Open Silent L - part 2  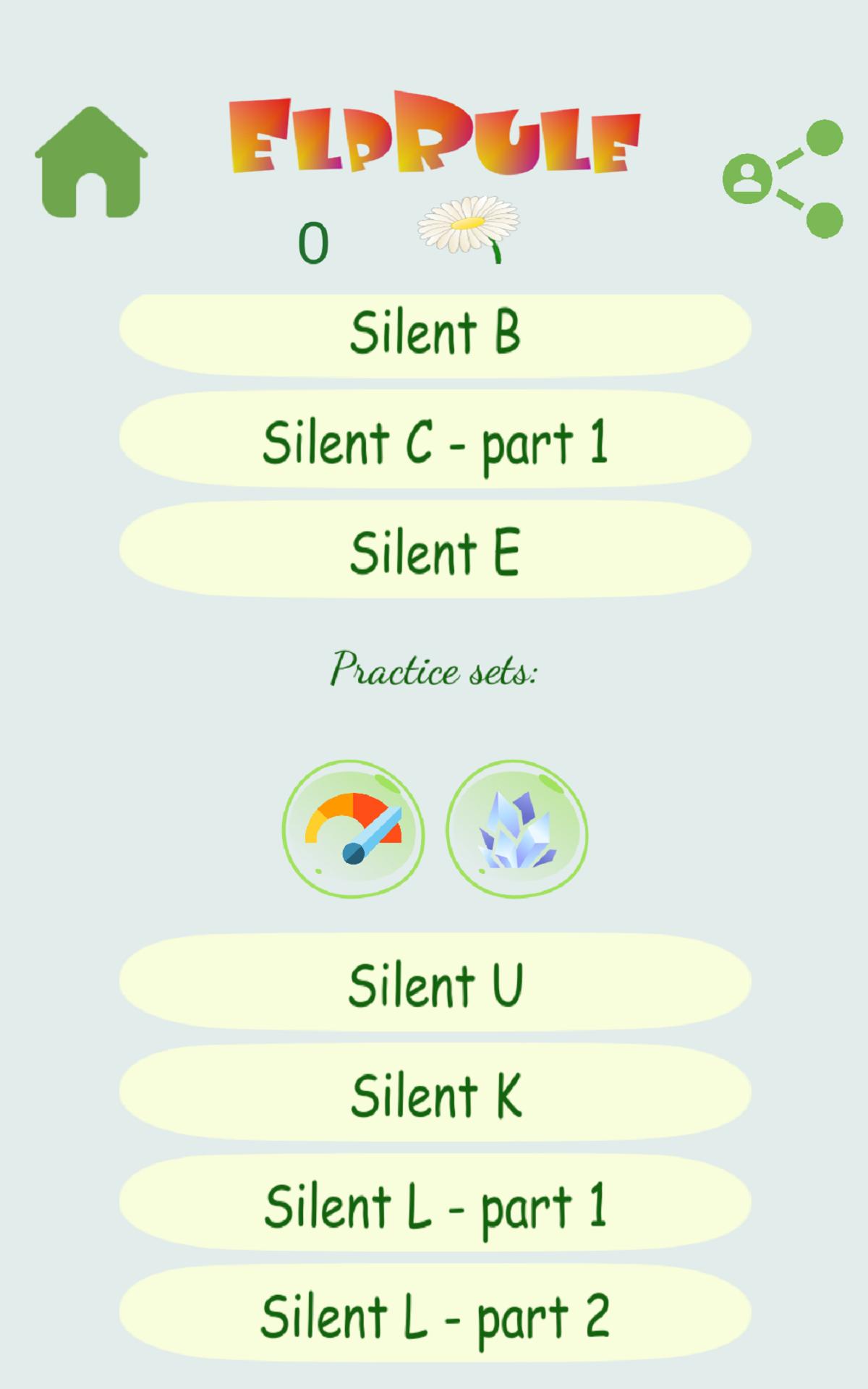(435, 1315)
